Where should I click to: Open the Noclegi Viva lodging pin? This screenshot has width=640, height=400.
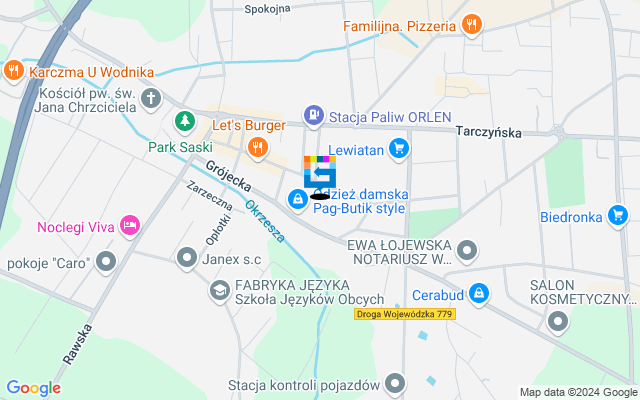tap(129, 226)
